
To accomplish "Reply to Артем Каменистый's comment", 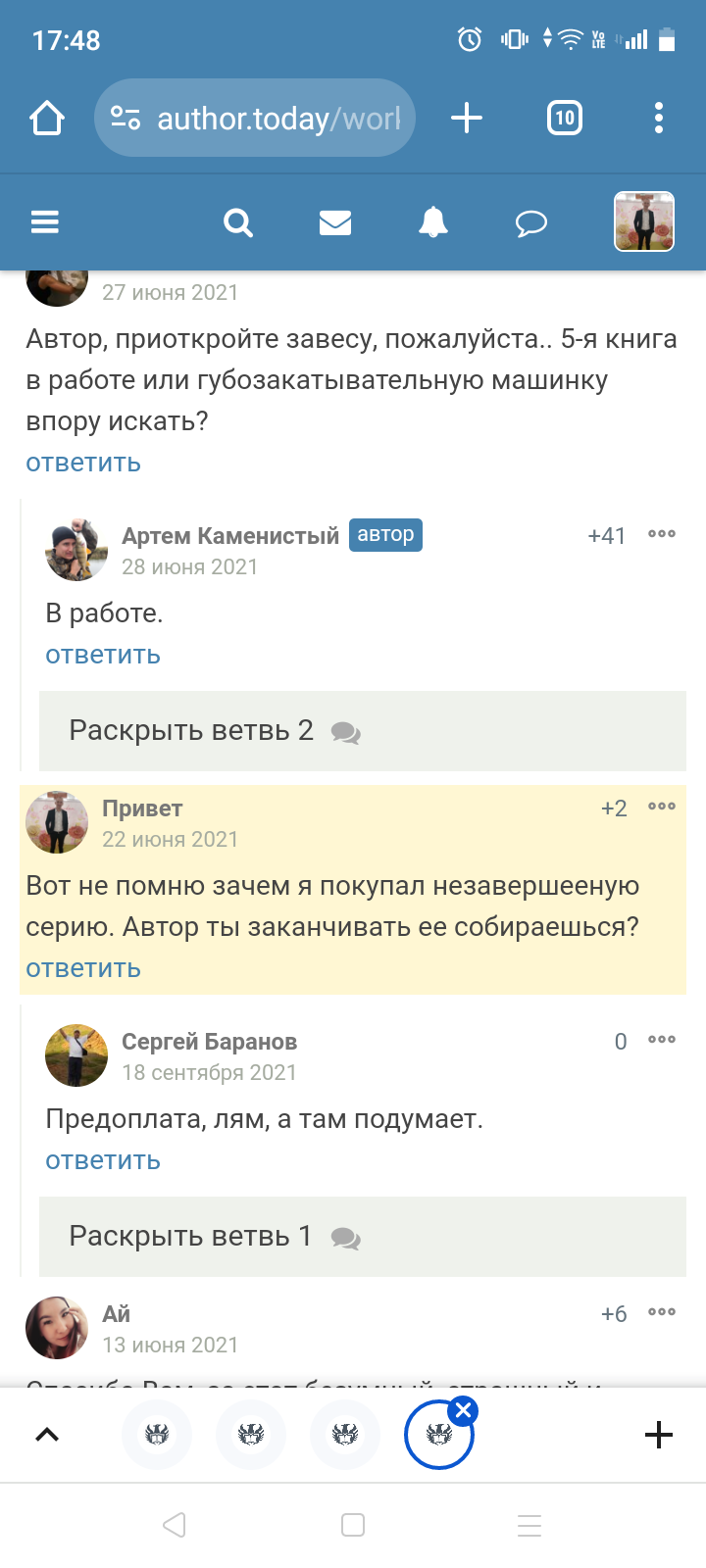I will (103, 655).
